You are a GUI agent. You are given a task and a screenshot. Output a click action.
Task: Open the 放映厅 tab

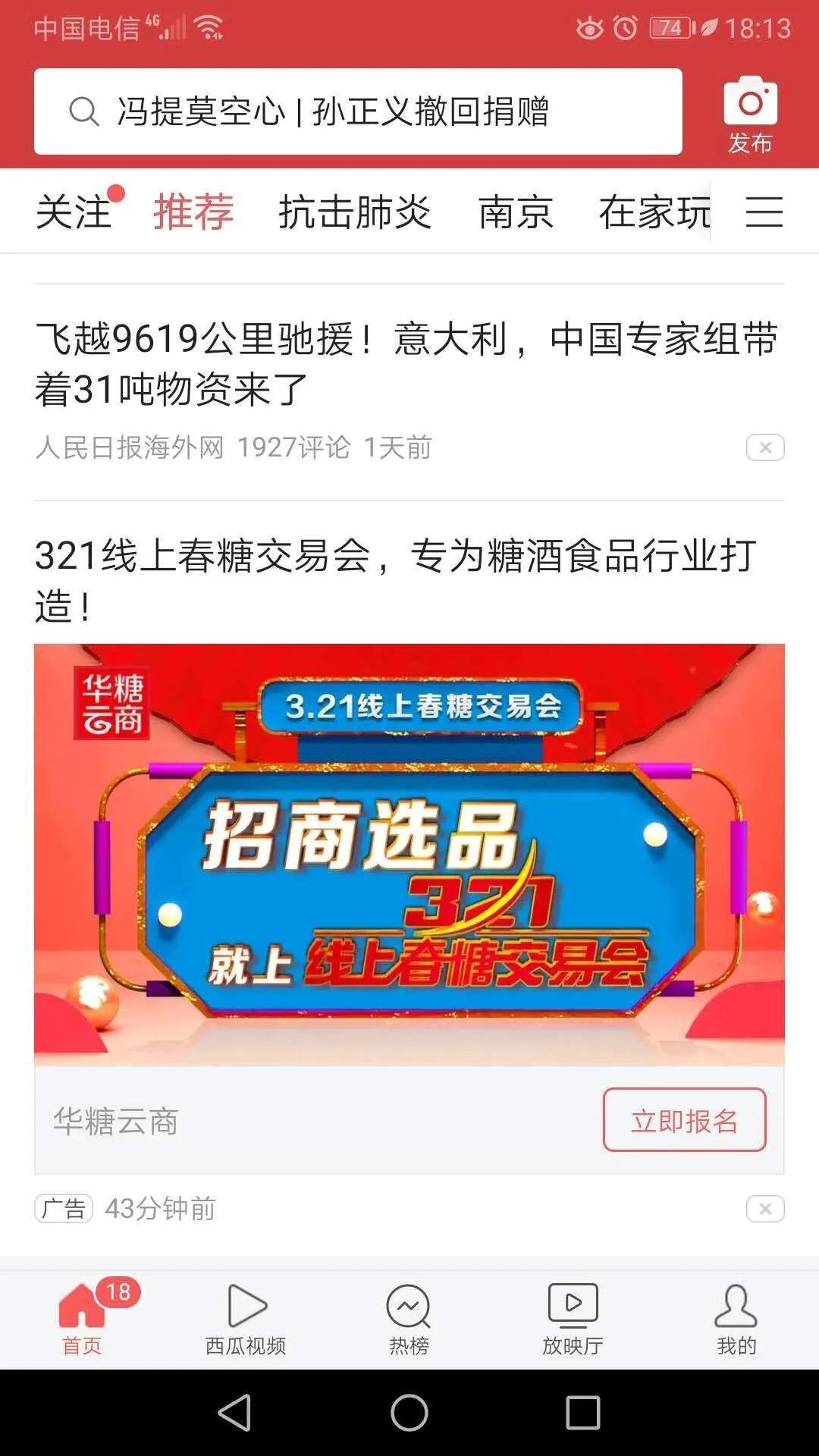coord(573,1319)
